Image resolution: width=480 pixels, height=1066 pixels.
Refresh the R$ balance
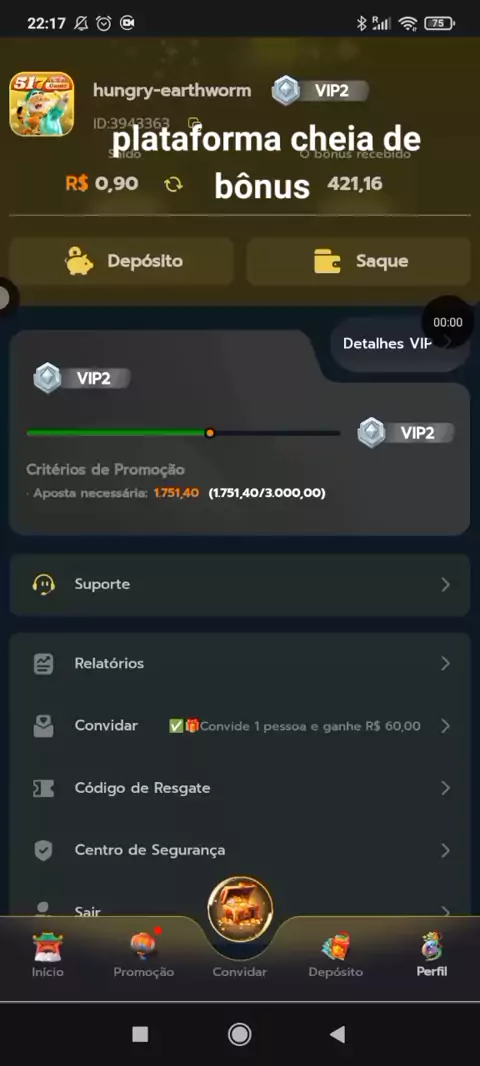[x=173, y=184]
